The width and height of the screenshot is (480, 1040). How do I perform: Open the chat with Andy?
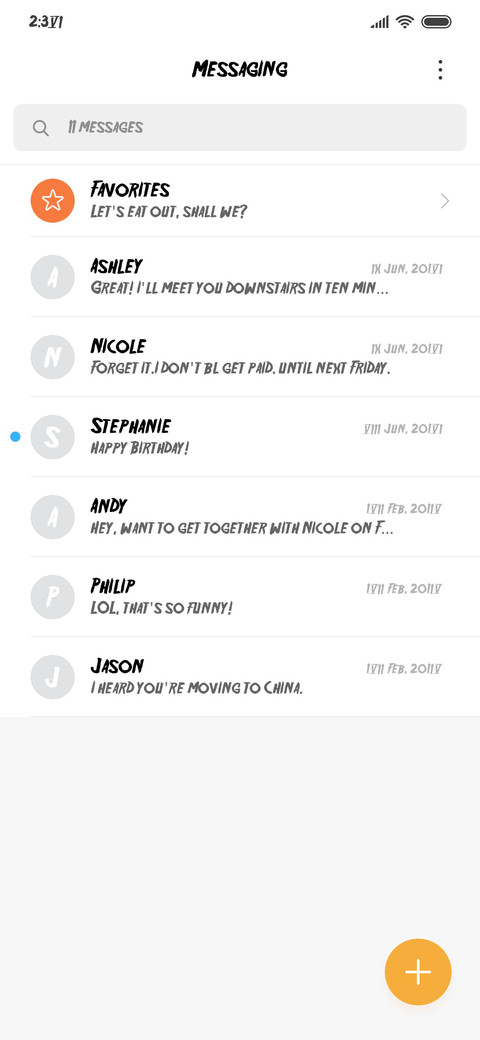[240, 517]
